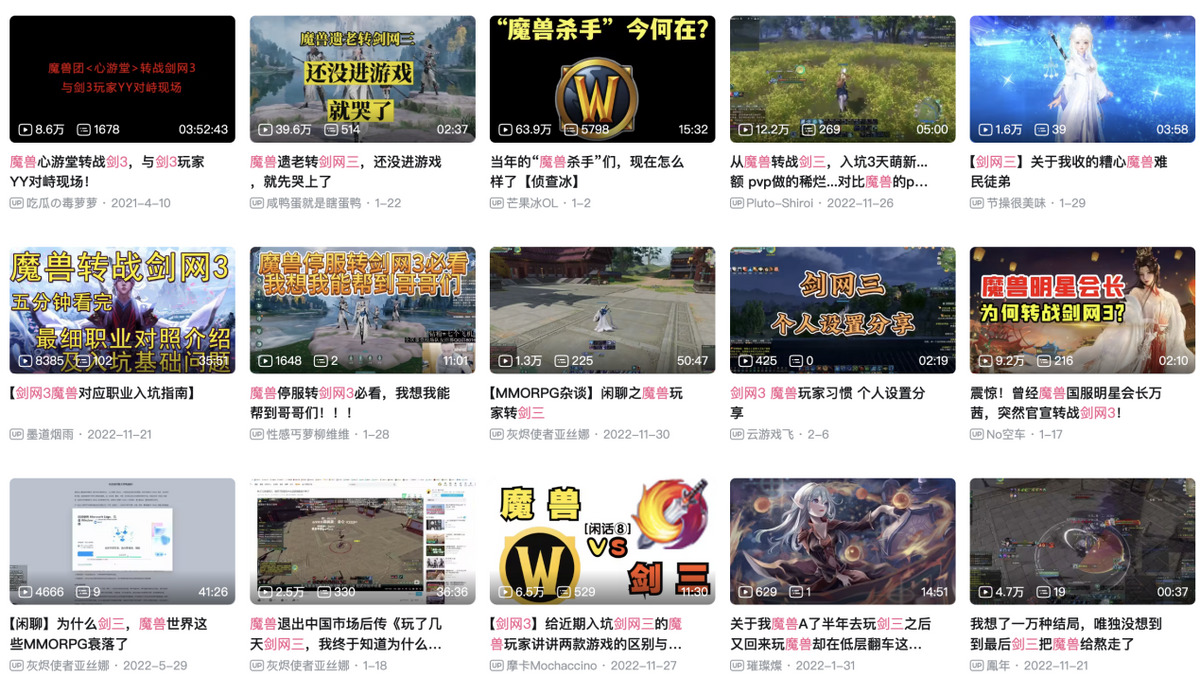Play 关于我收的糟心魔兽难民徒弟 video
1200x692 pixels.
[1082, 79]
